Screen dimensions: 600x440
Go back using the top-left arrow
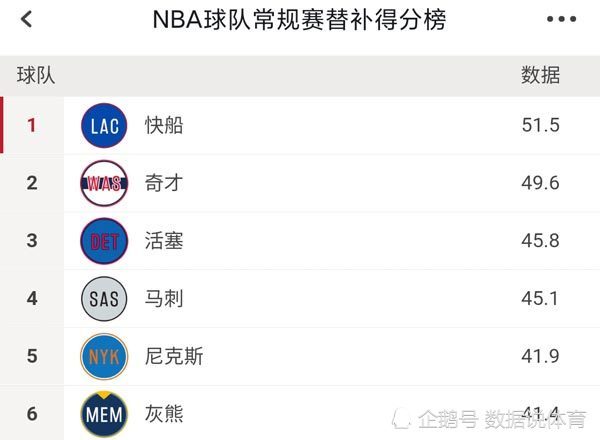(26, 19)
